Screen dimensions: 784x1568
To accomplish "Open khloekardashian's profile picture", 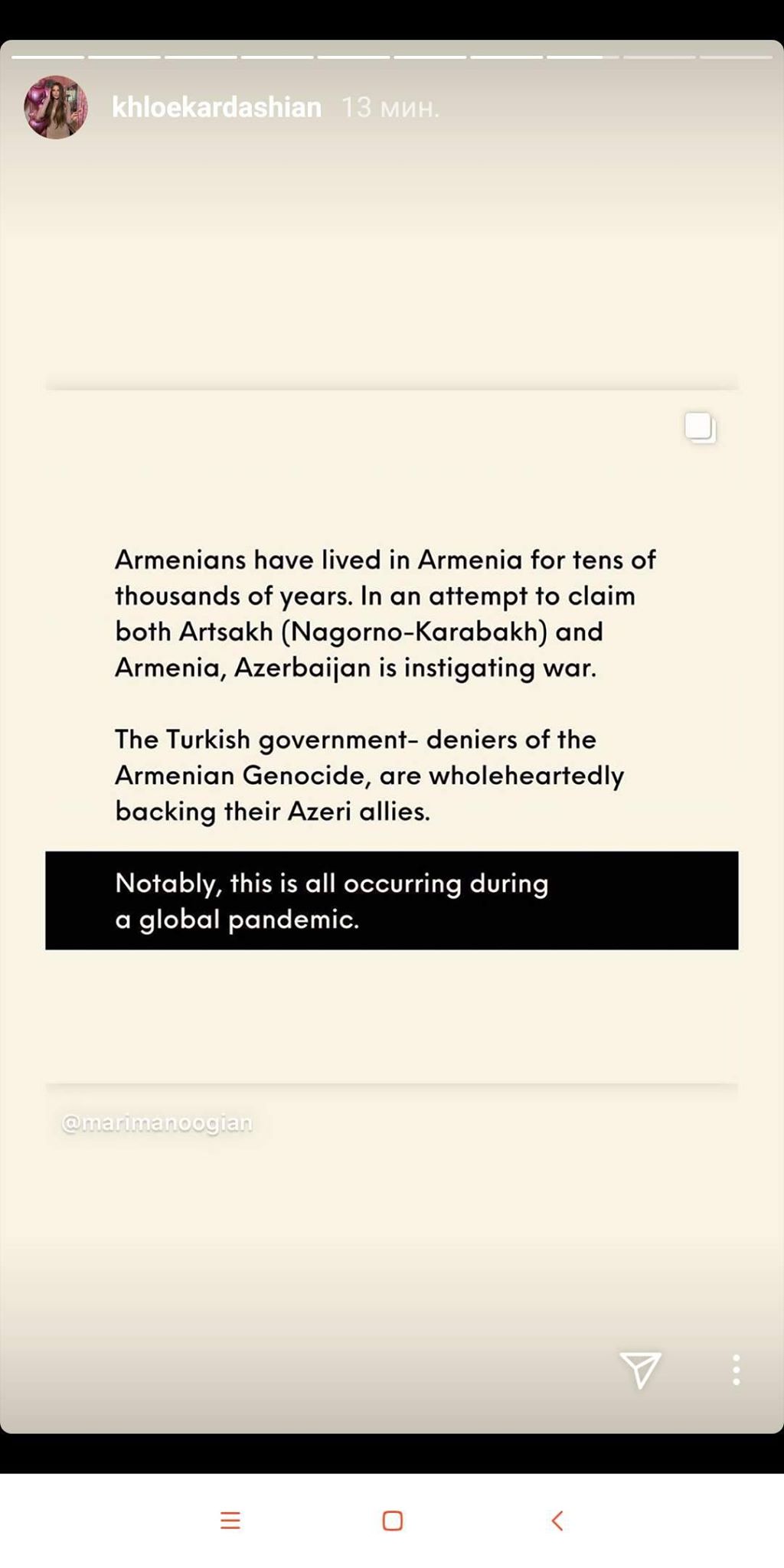I will point(56,107).
